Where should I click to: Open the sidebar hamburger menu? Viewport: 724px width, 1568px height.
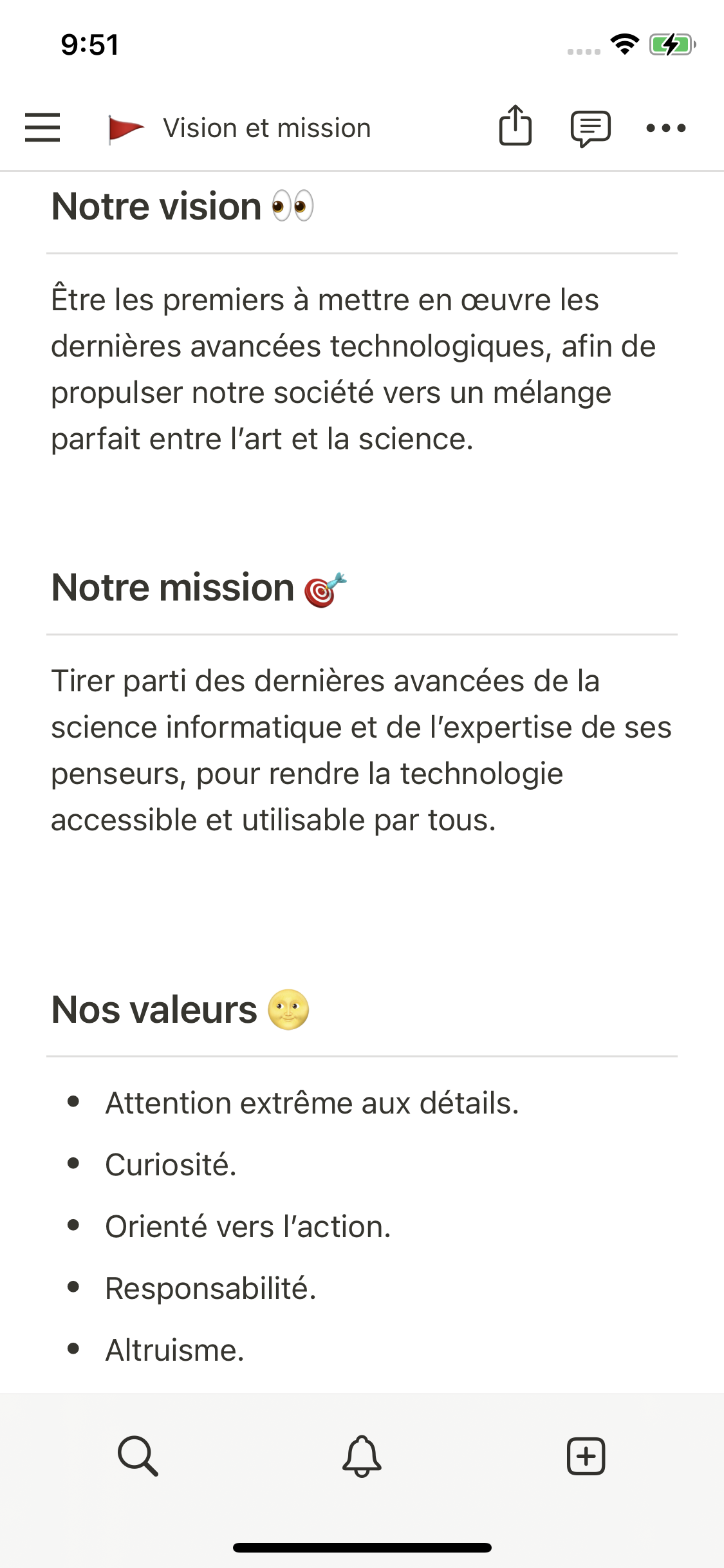click(x=42, y=127)
